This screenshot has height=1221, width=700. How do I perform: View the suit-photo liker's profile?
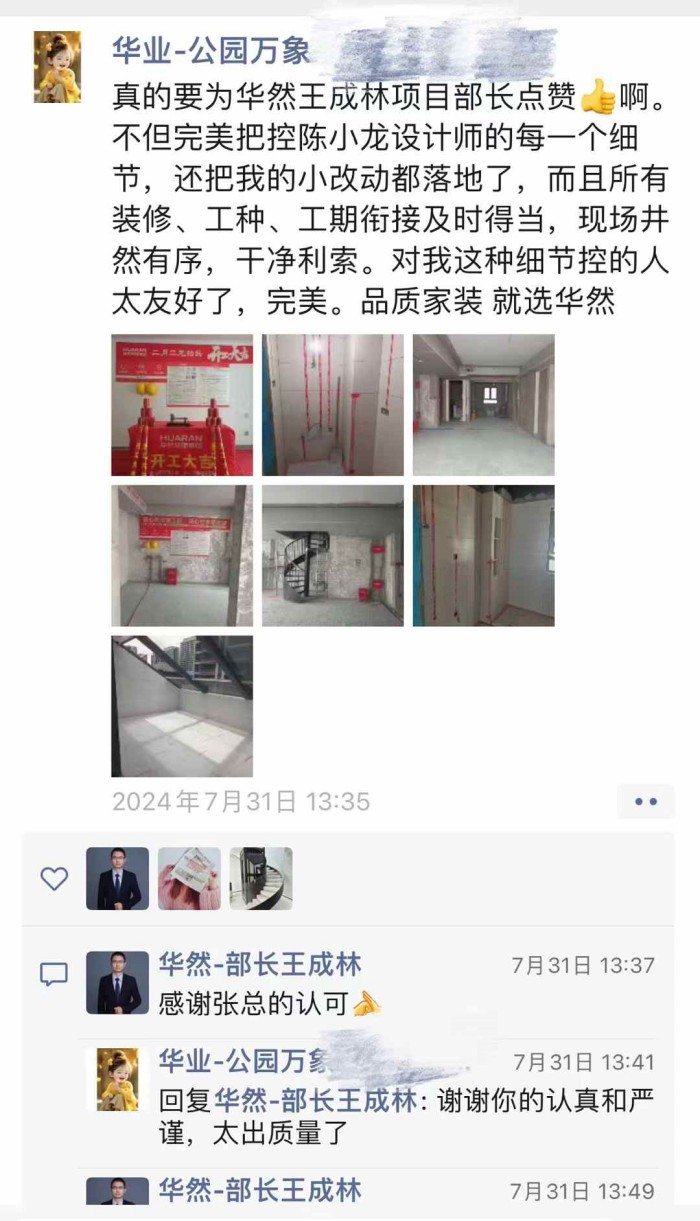coord(117,879)
